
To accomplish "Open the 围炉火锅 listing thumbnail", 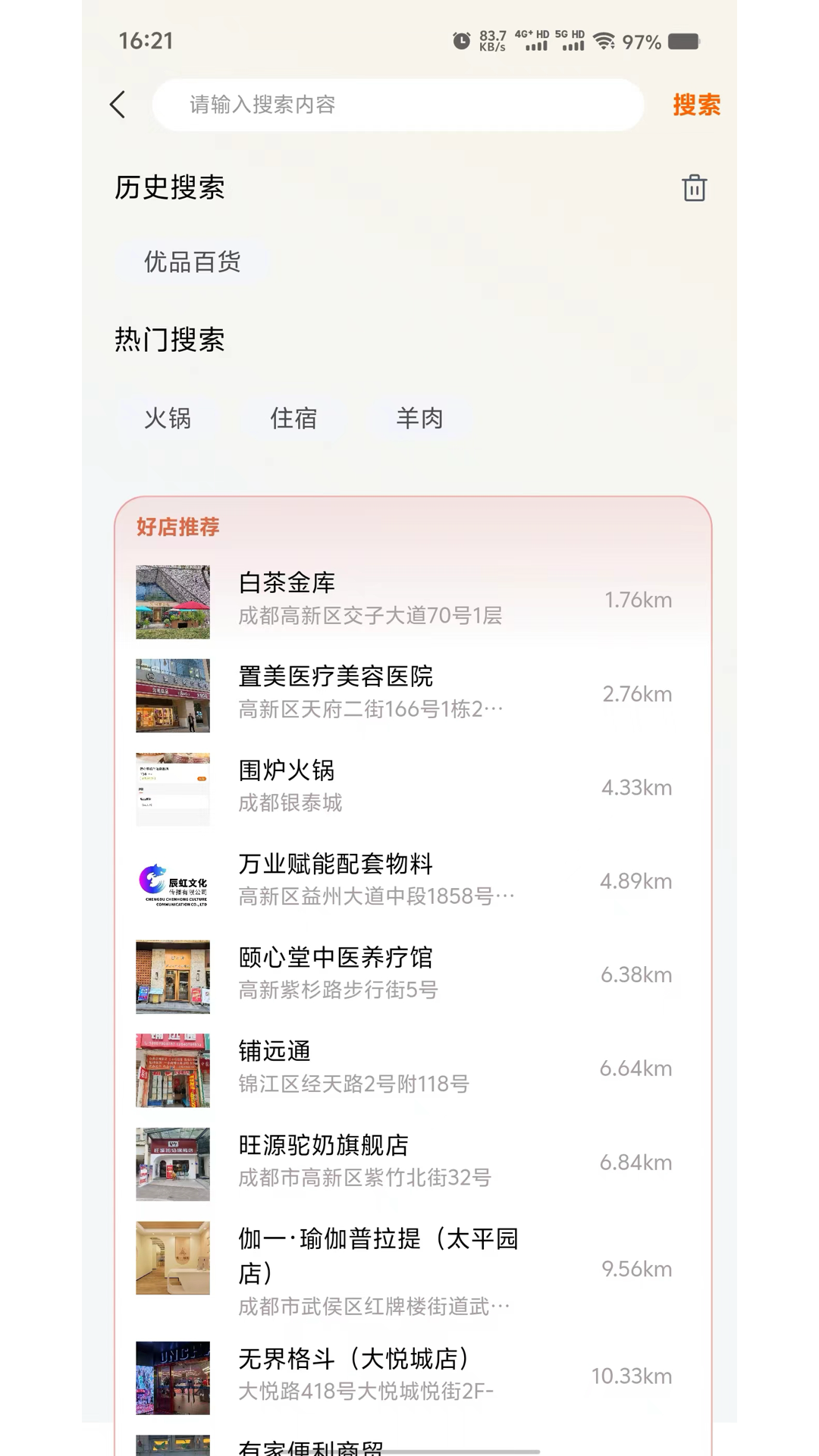I will (x=172, y=789).
